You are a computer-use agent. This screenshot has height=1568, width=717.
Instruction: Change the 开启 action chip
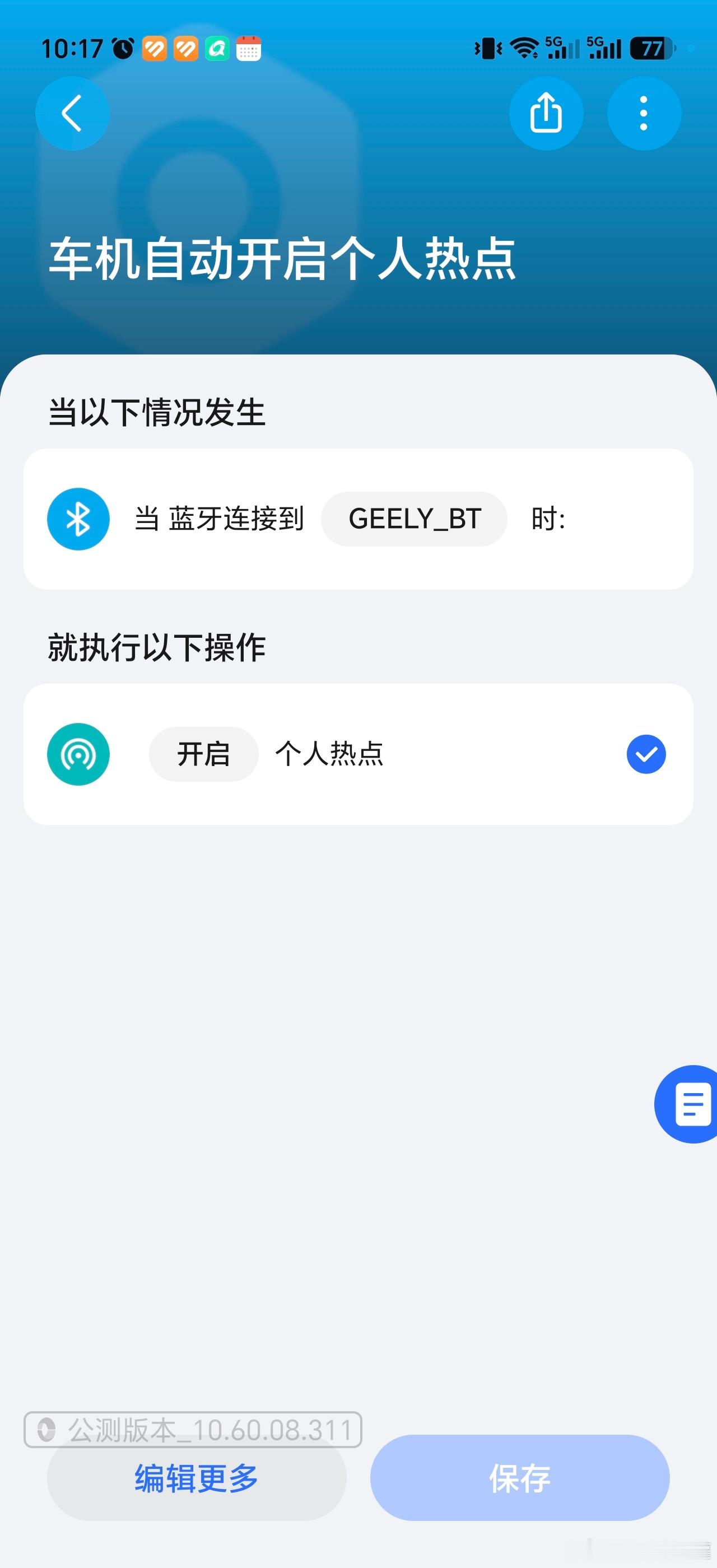tap(203, 754)
